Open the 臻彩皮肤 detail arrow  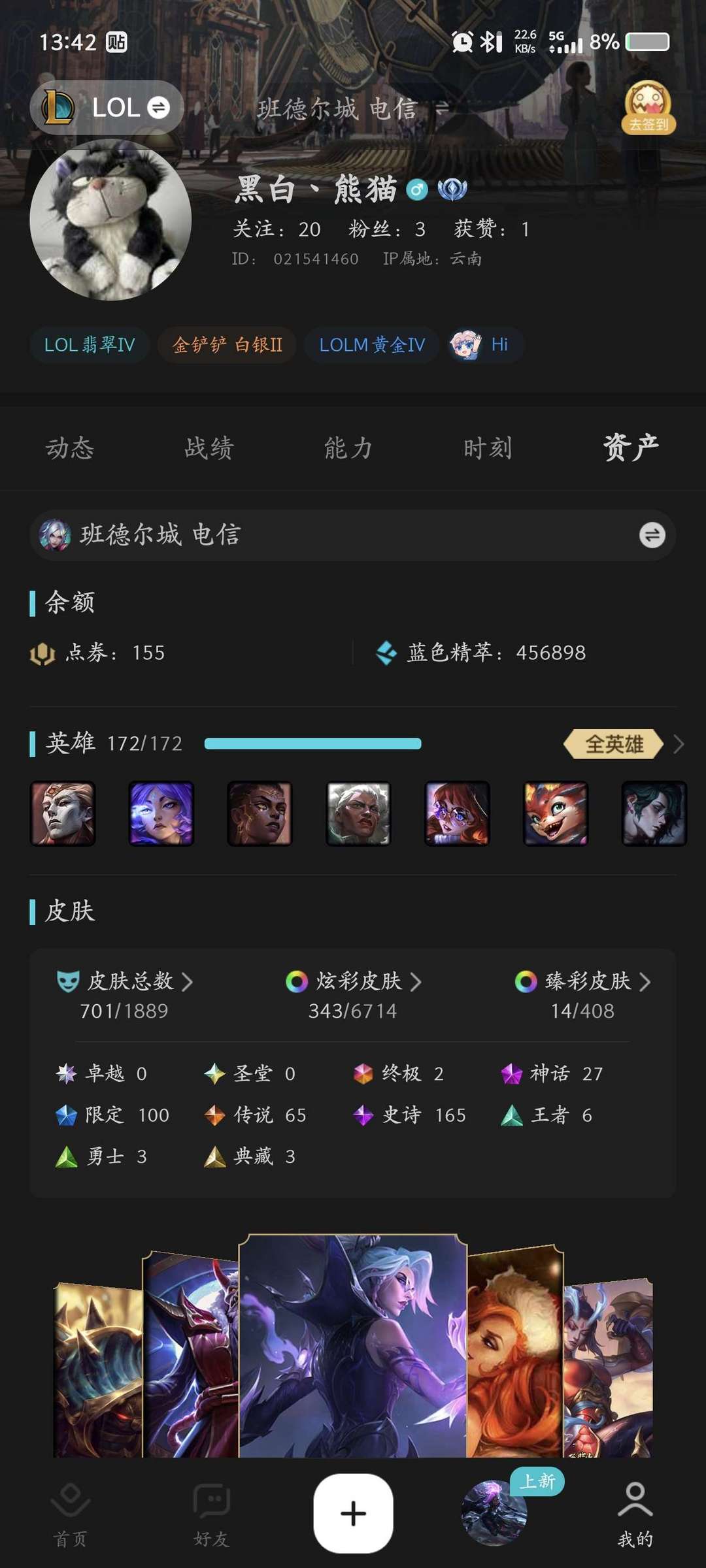tap(644, 981)
